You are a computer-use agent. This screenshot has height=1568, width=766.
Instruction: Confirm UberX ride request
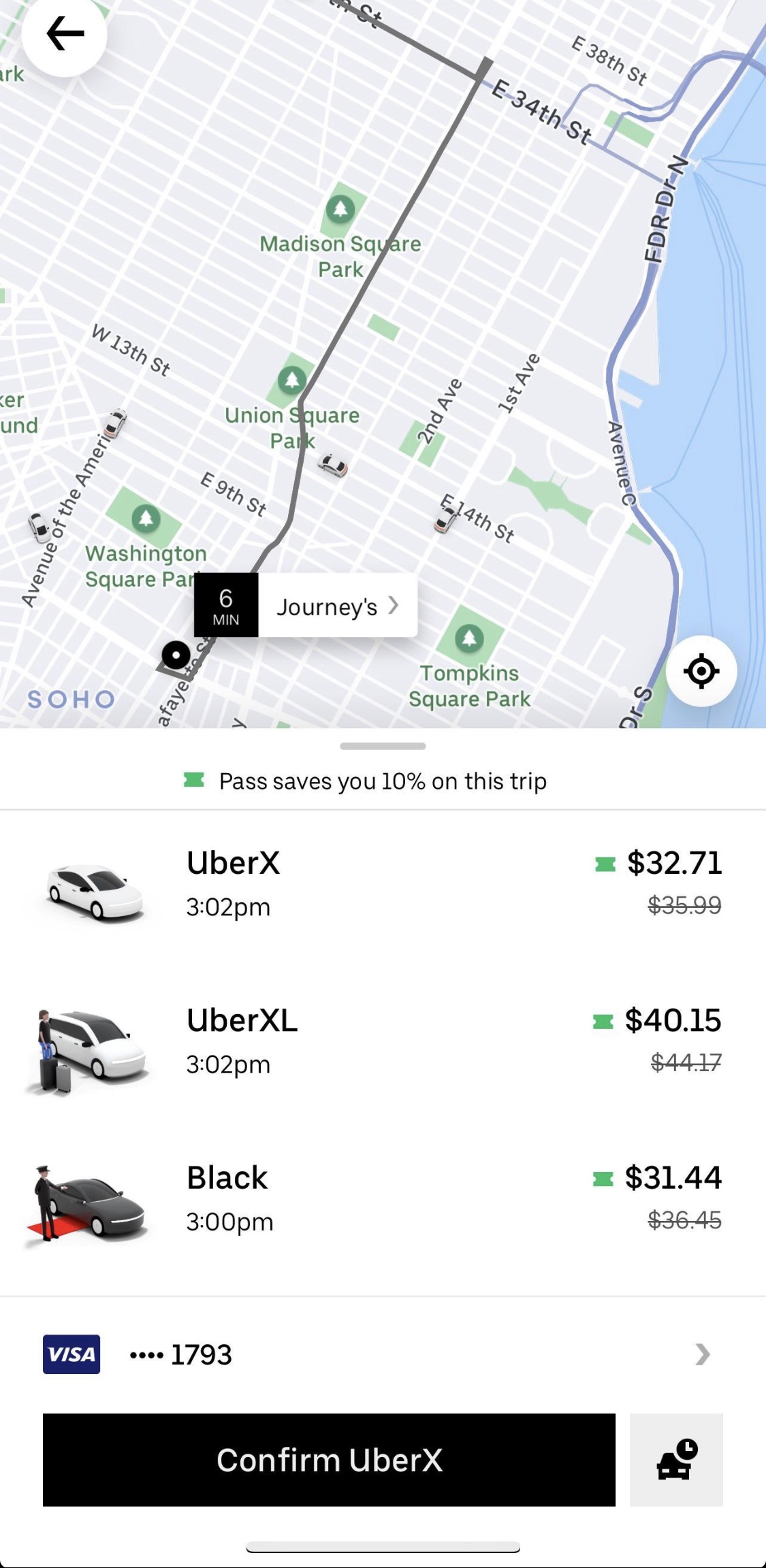[x=329, y=1459]
